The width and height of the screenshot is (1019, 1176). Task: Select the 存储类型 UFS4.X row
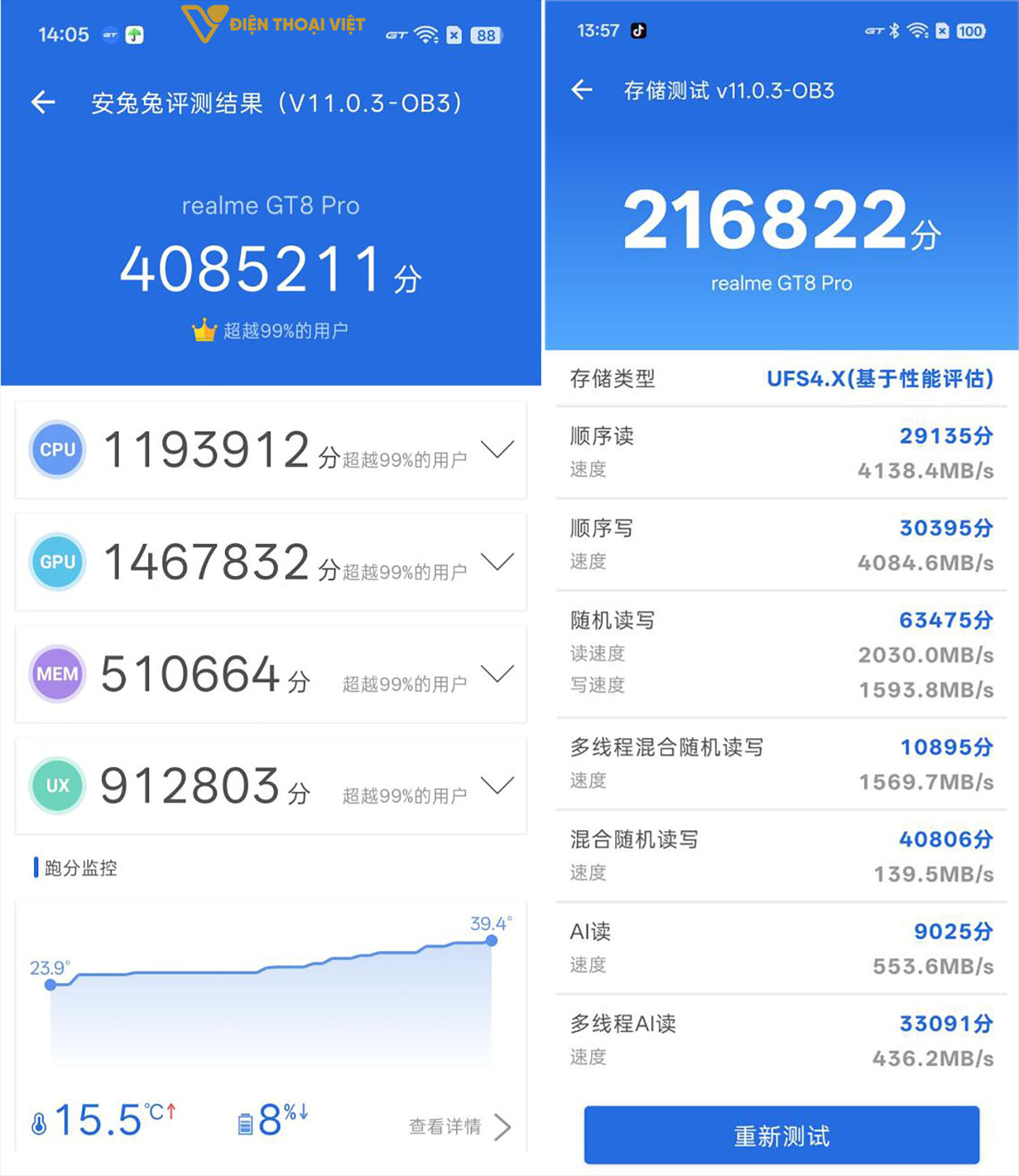point(781,379)
